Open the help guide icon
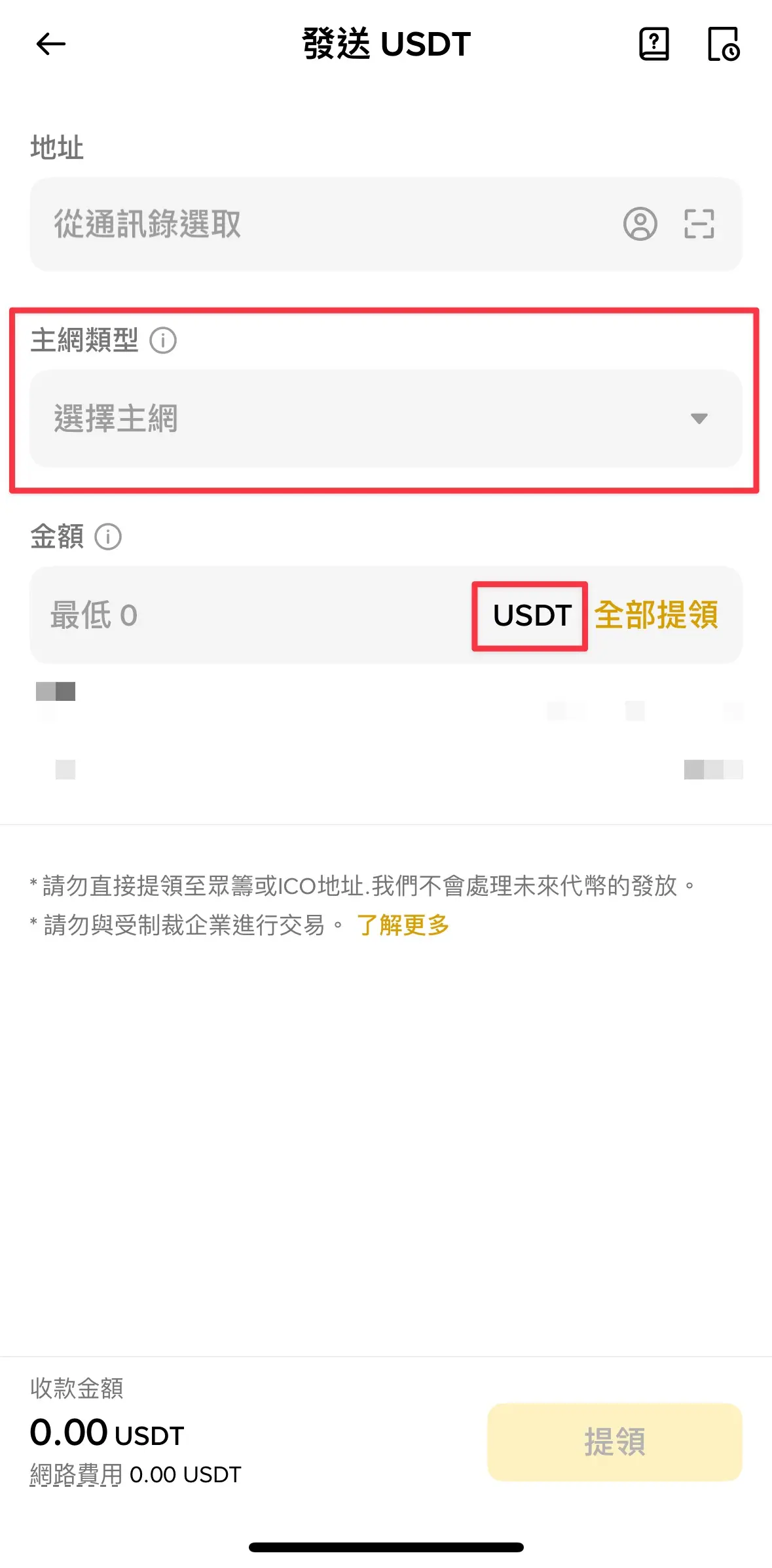772x1568 pixels. point(653,45)
